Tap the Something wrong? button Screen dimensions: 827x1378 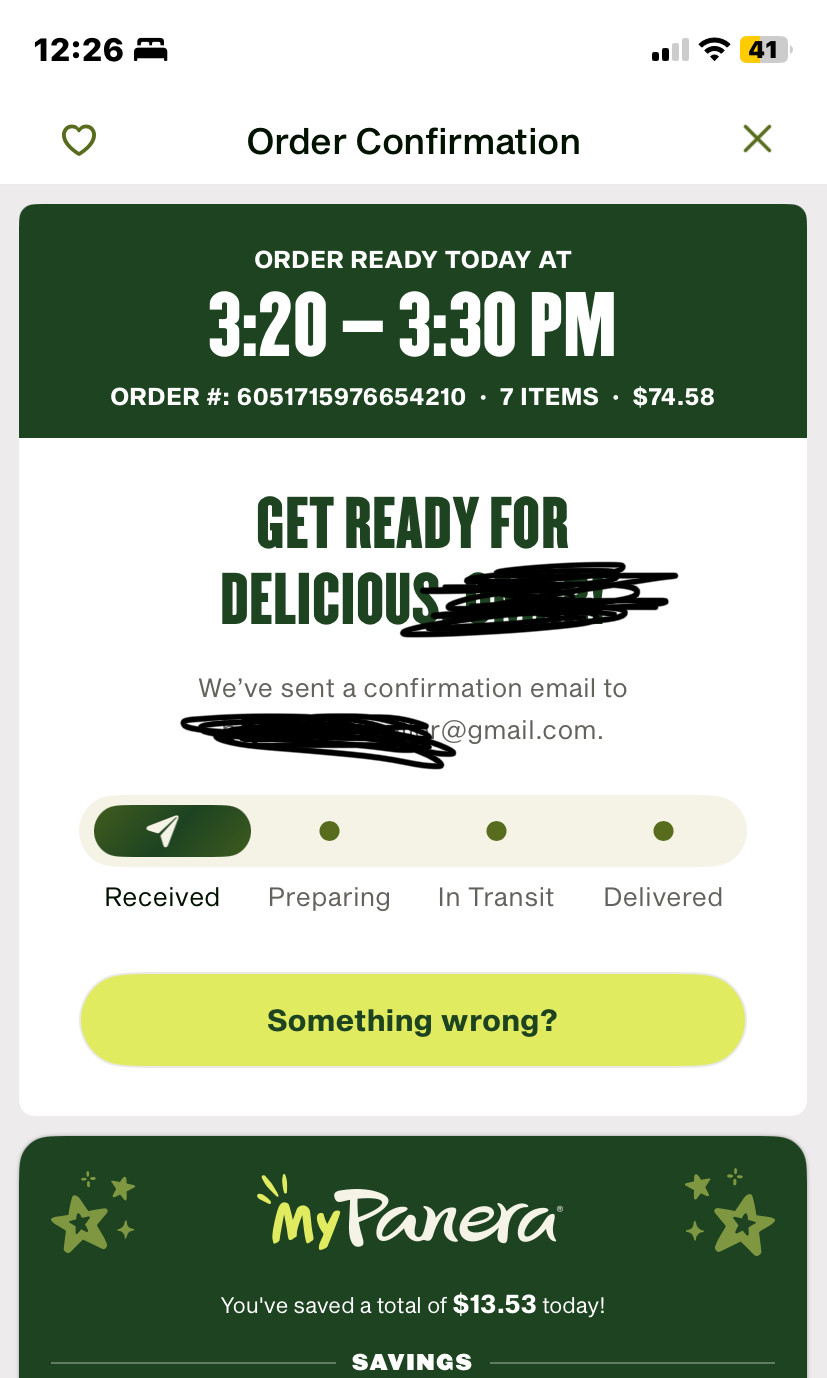click(x=412, y=1020)
